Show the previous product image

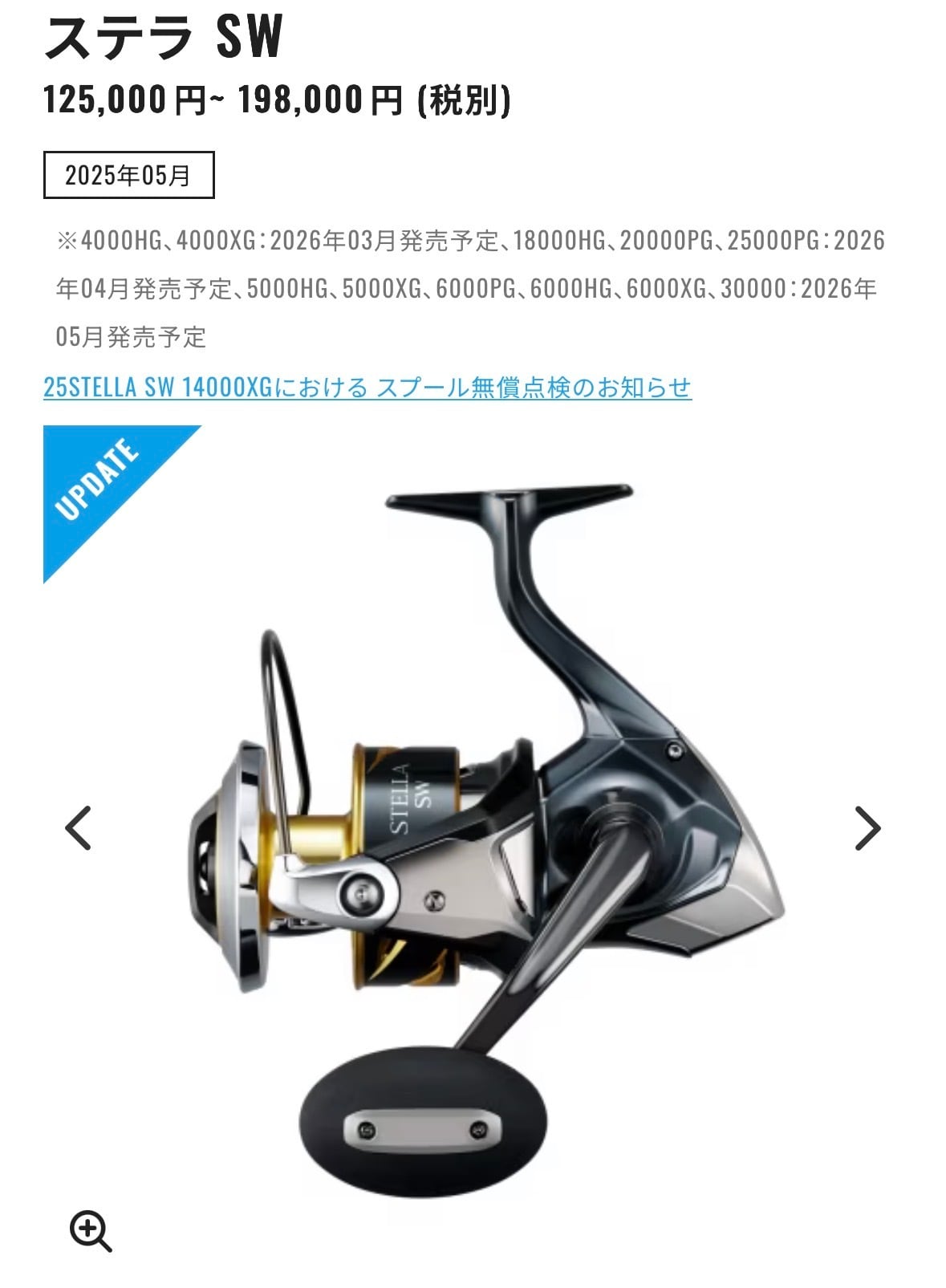point(78,828)
